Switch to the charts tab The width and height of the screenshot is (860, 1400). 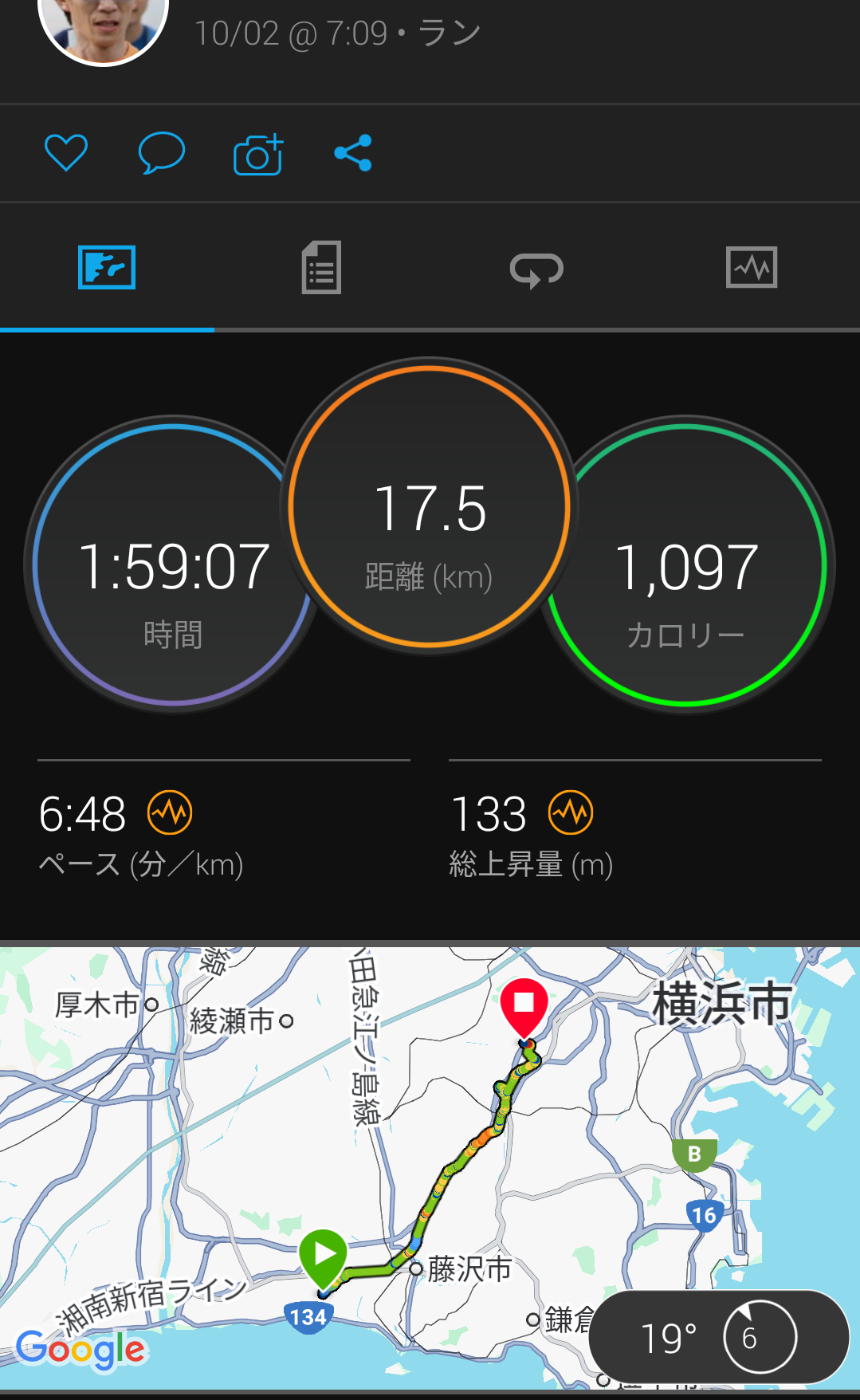pos(751,268)
